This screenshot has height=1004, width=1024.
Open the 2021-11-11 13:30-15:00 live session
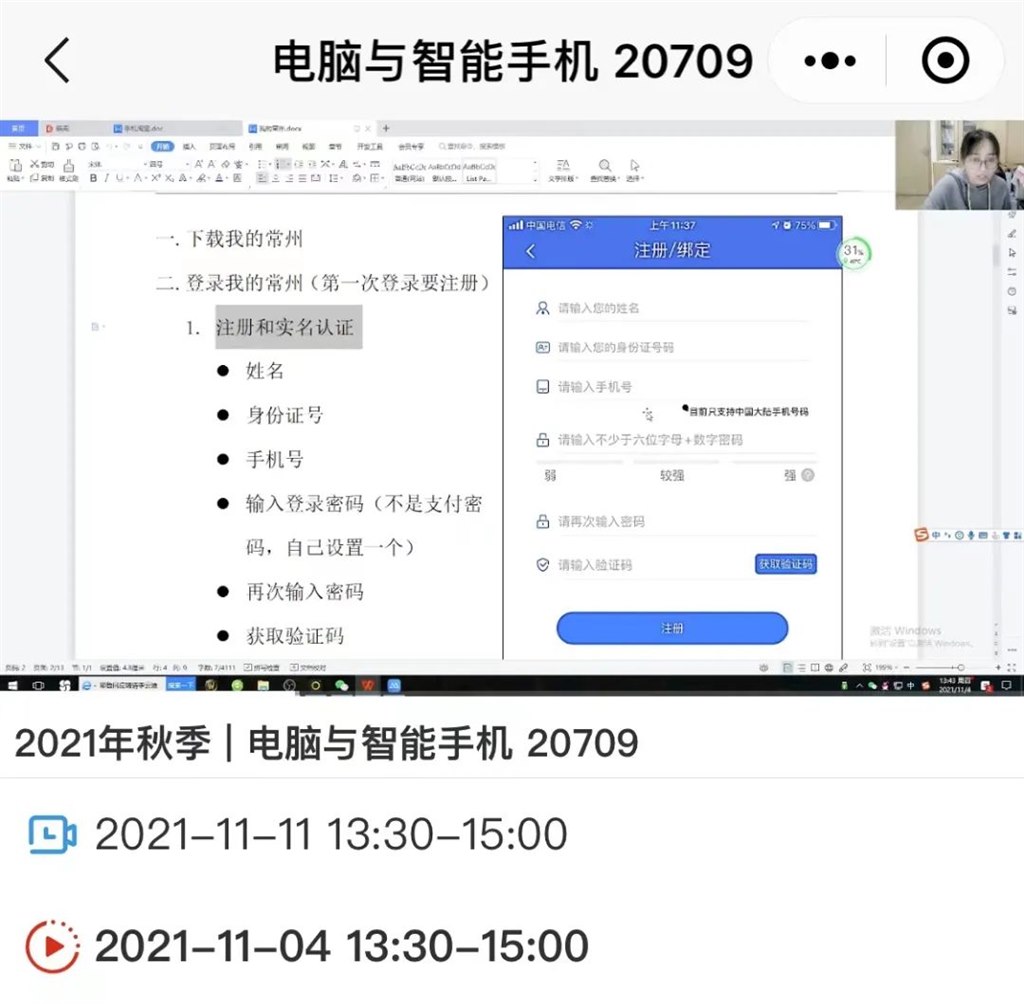coord(330,834)
